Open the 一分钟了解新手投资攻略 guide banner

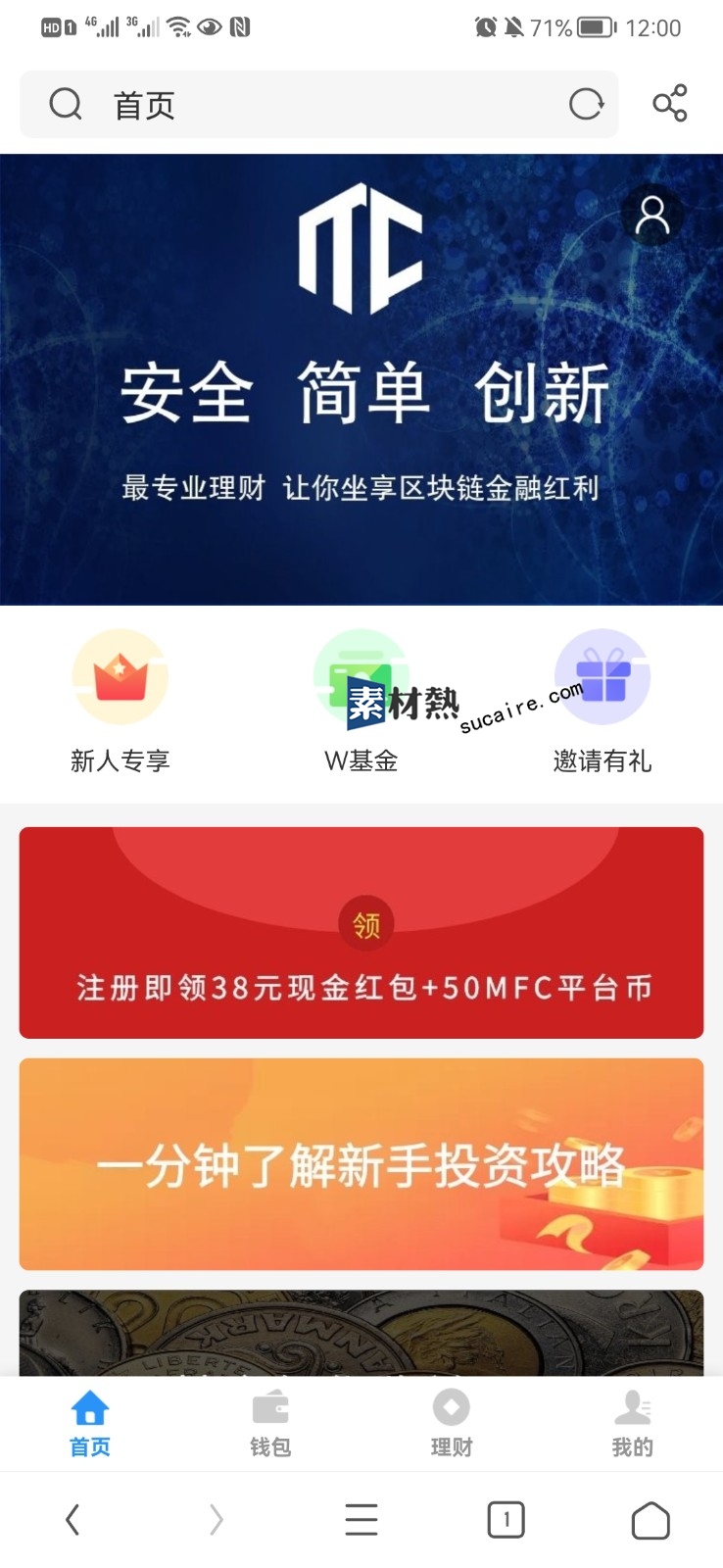pyautogui.click(x=361, y=1164)
